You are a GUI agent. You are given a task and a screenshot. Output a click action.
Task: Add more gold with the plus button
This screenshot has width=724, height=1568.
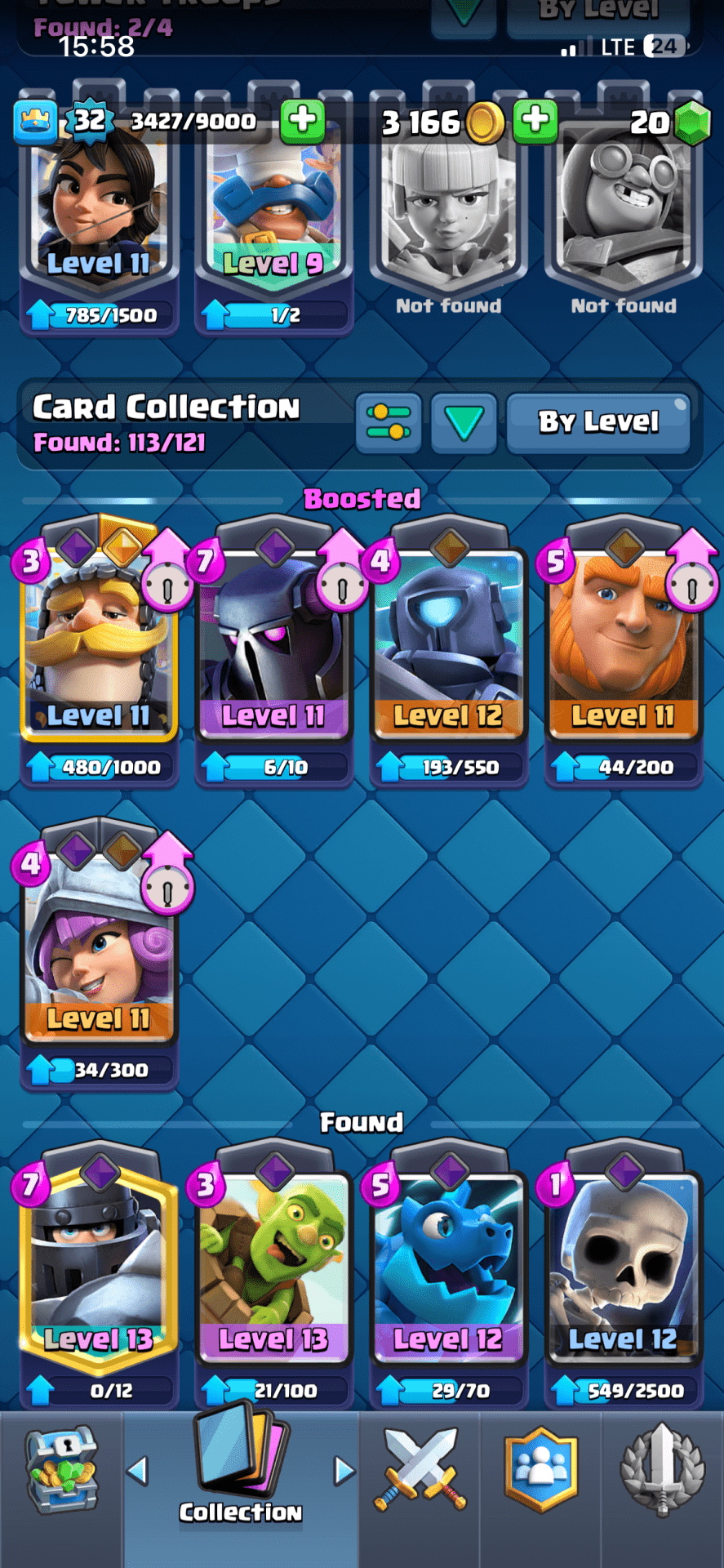point(535,121)
